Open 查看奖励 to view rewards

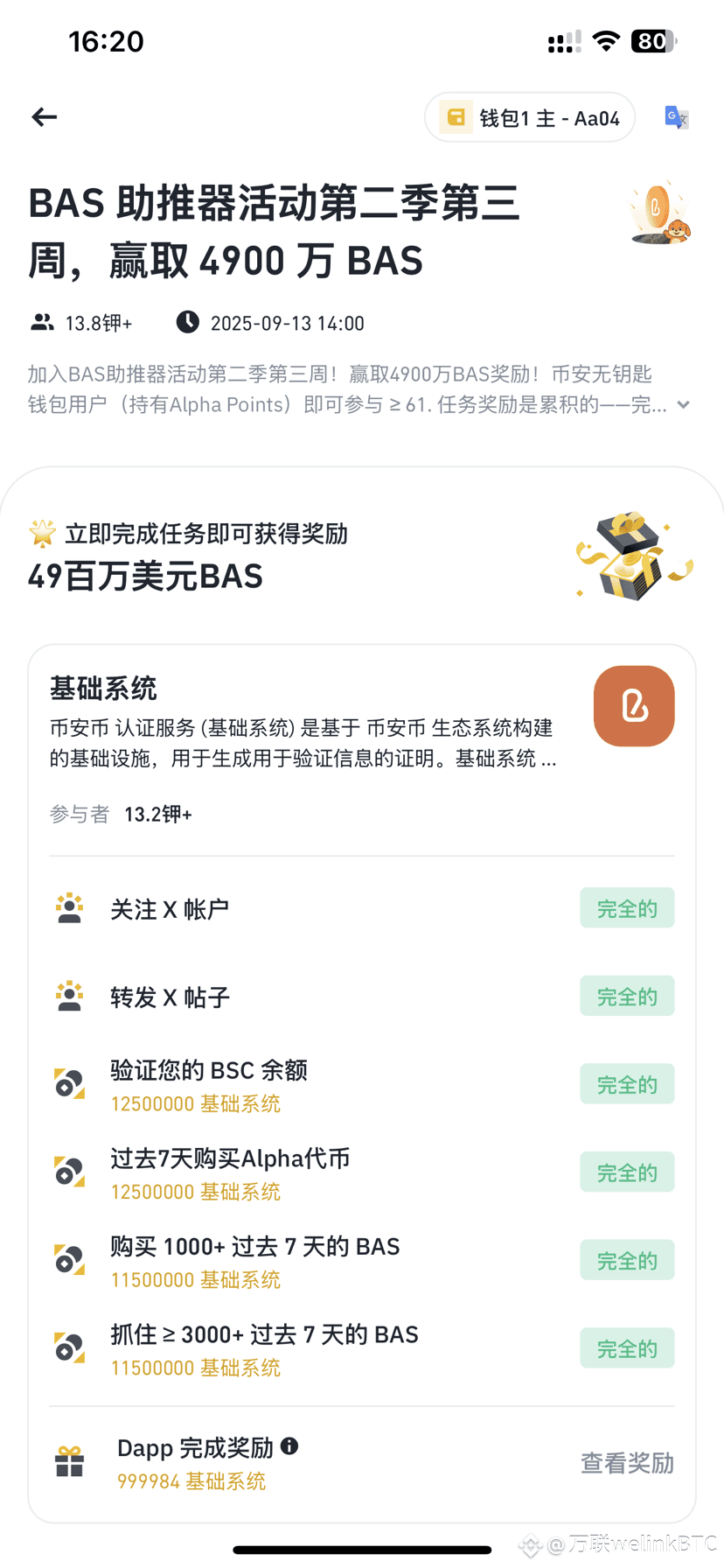pos(626,1463)
